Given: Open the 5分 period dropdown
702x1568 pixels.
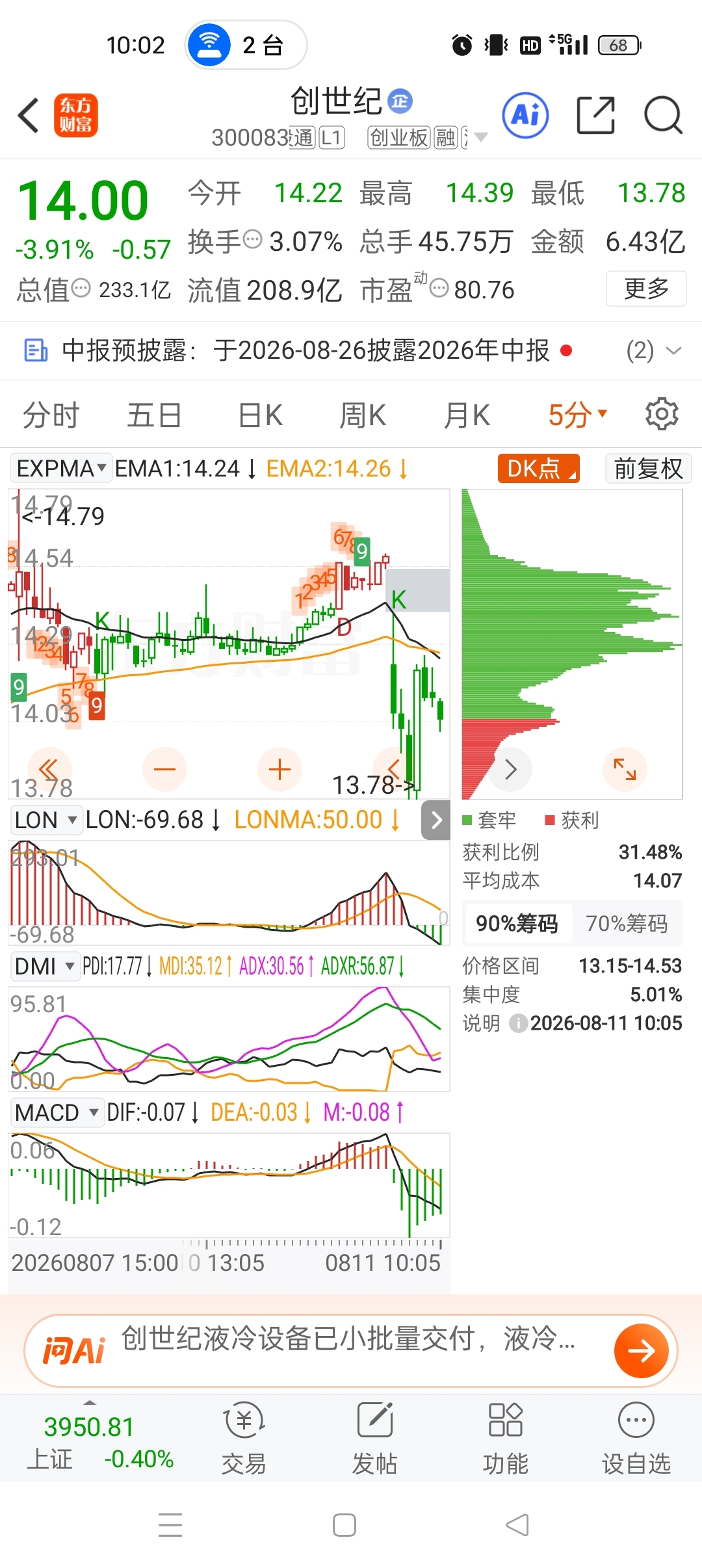Looking at the screenshot, I should (x=577, y=415).
